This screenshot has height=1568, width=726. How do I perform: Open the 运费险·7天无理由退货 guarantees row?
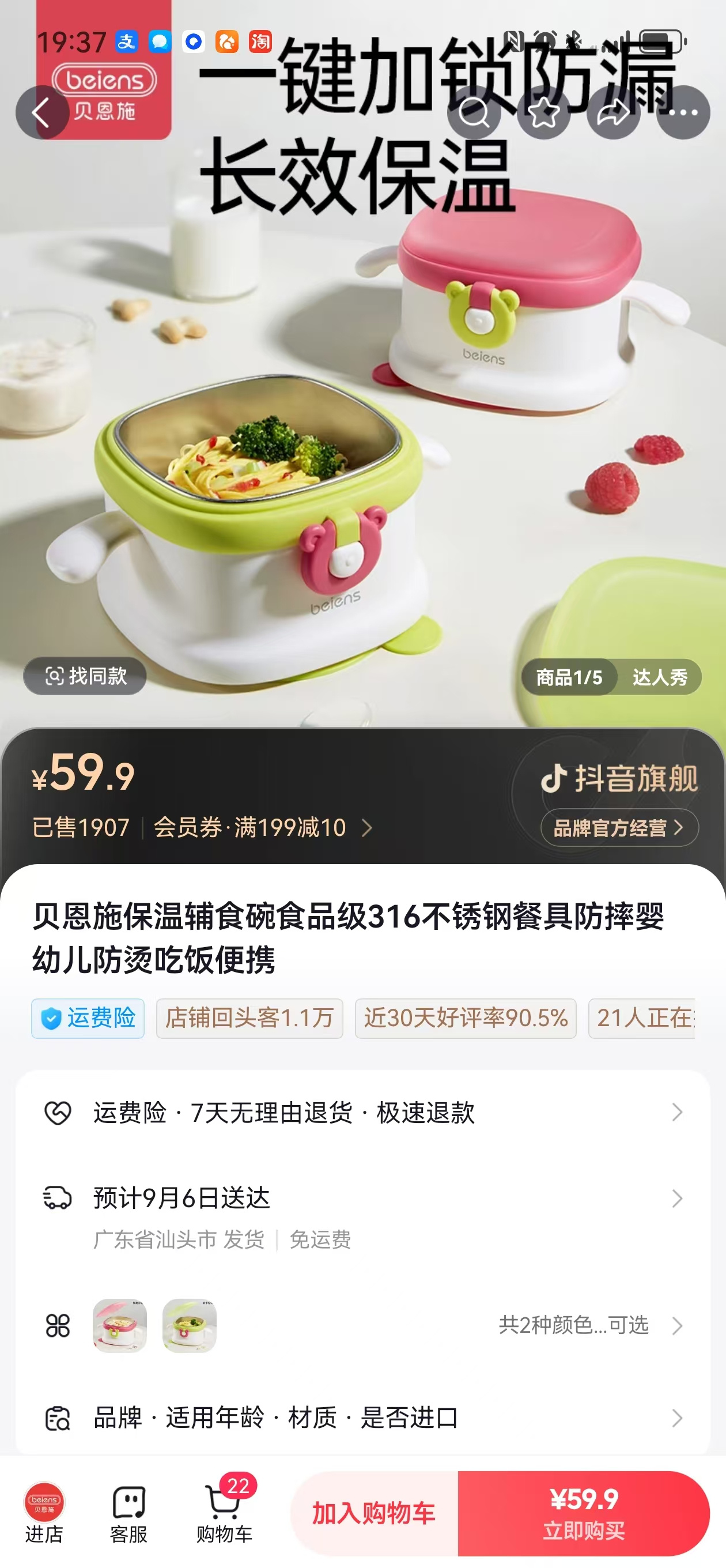point(362,1113)
